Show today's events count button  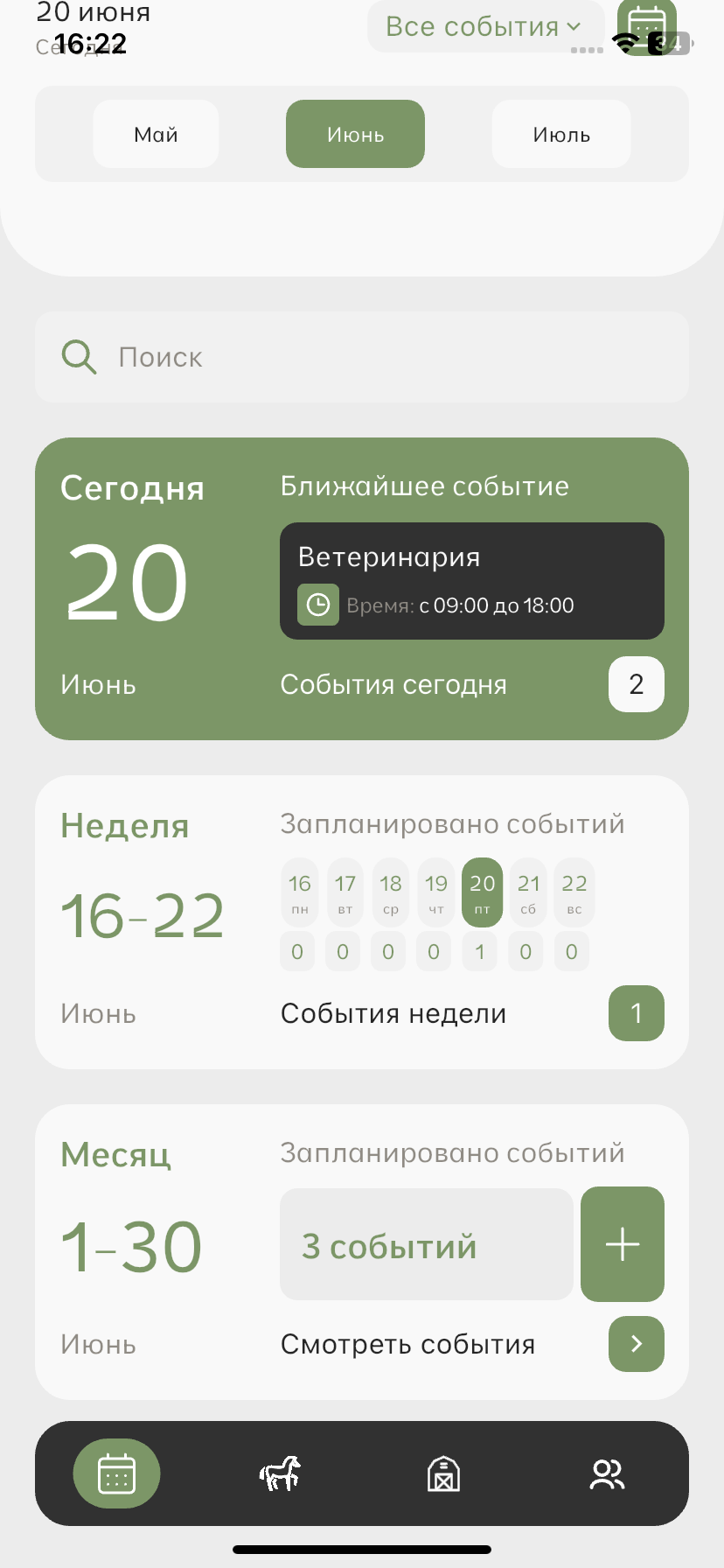(636, 684)
